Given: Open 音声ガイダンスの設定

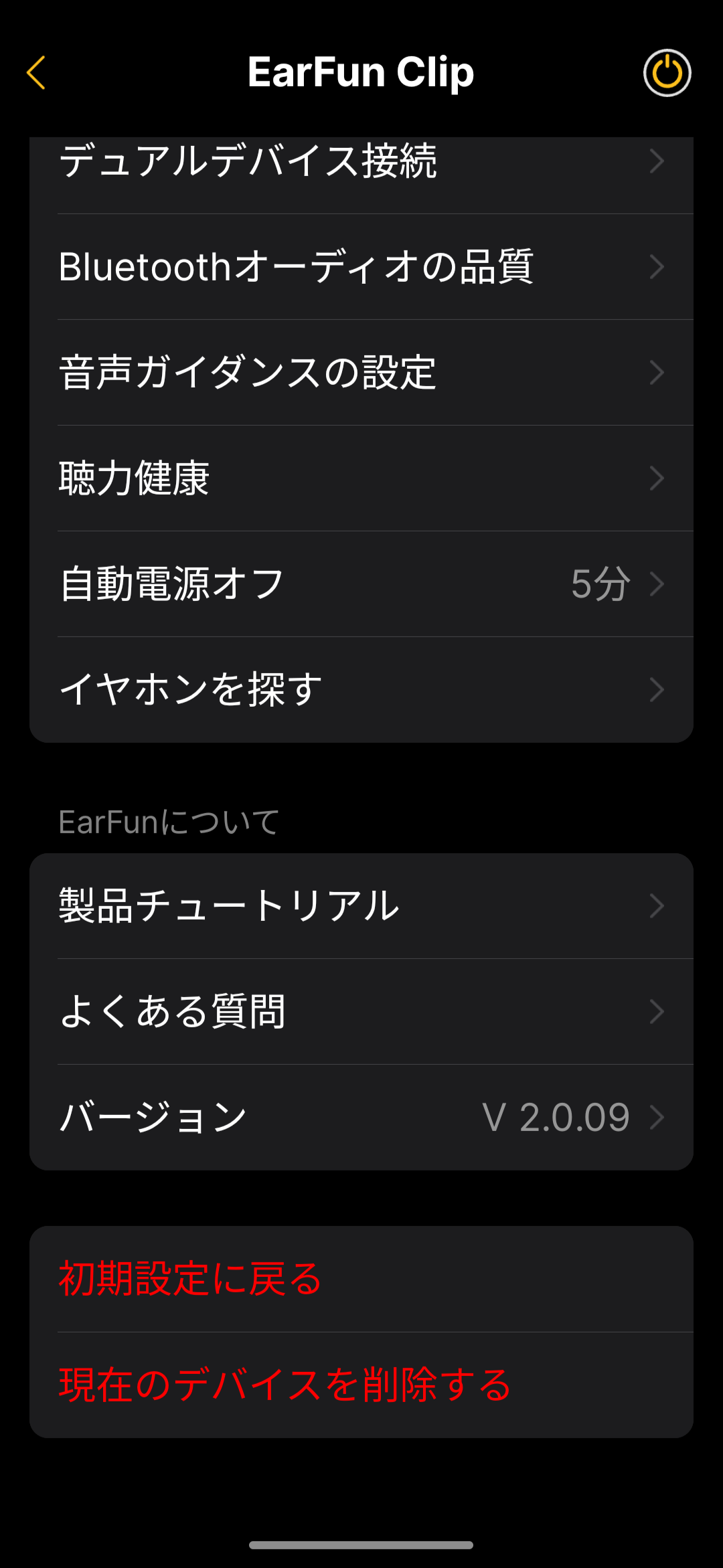Looking at the screenshot, I should click(361, 372).
